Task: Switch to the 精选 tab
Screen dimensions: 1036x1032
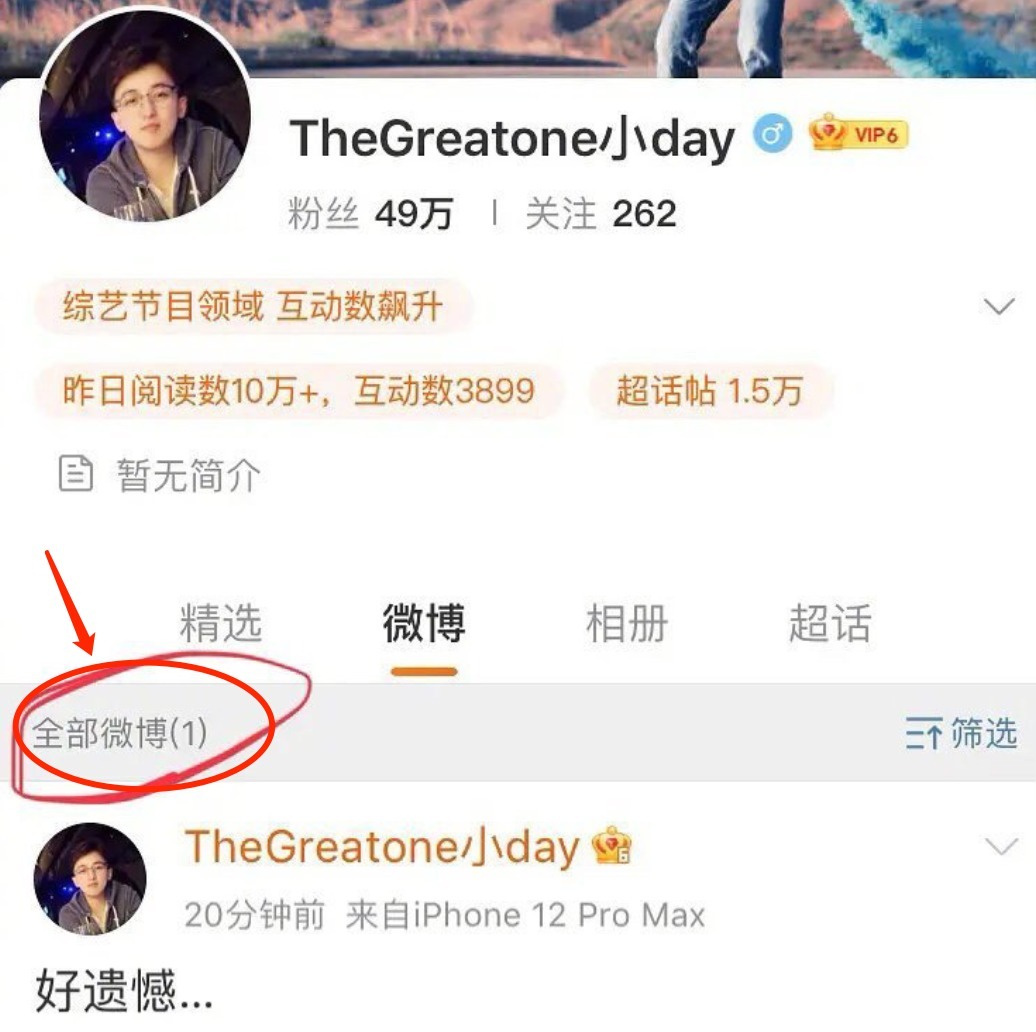Action: tap(221, 624)
